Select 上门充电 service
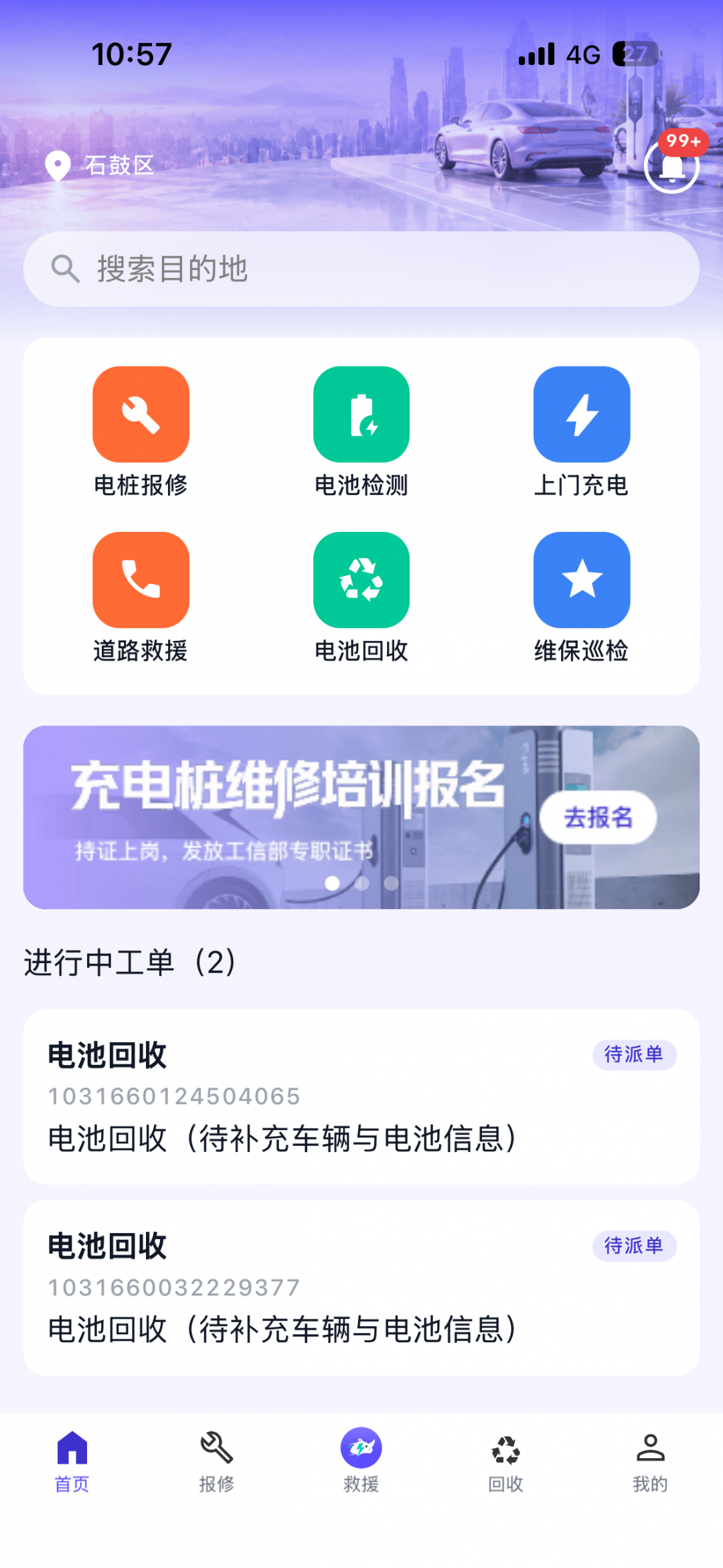Screen dimensions: 723x1568 pos(582,431)
